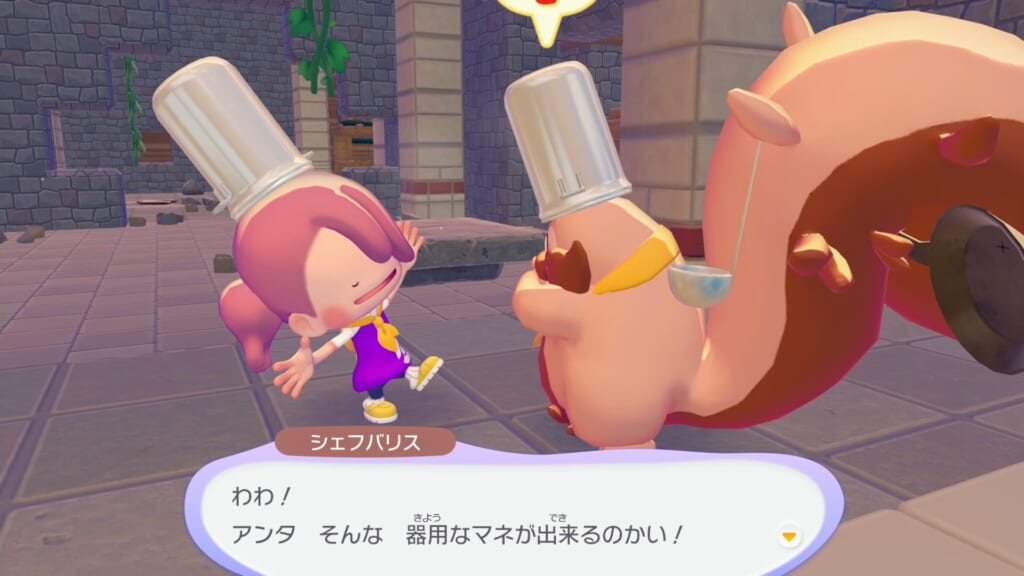
Task: Tap the yellow arrow to advance dialogue
Action: [790, 537]
